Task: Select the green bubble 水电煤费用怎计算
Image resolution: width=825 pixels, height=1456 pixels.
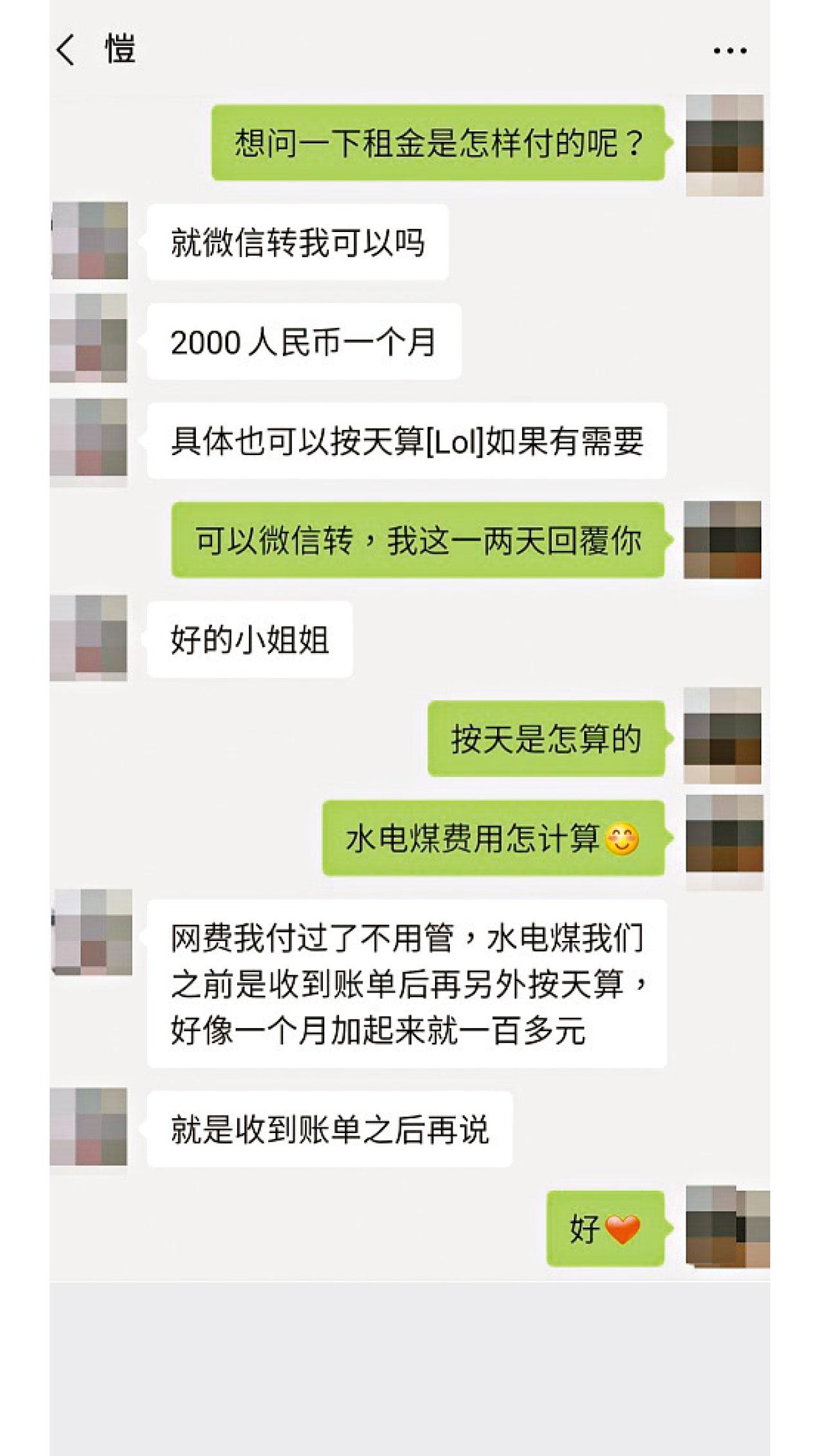Action: 493,835
